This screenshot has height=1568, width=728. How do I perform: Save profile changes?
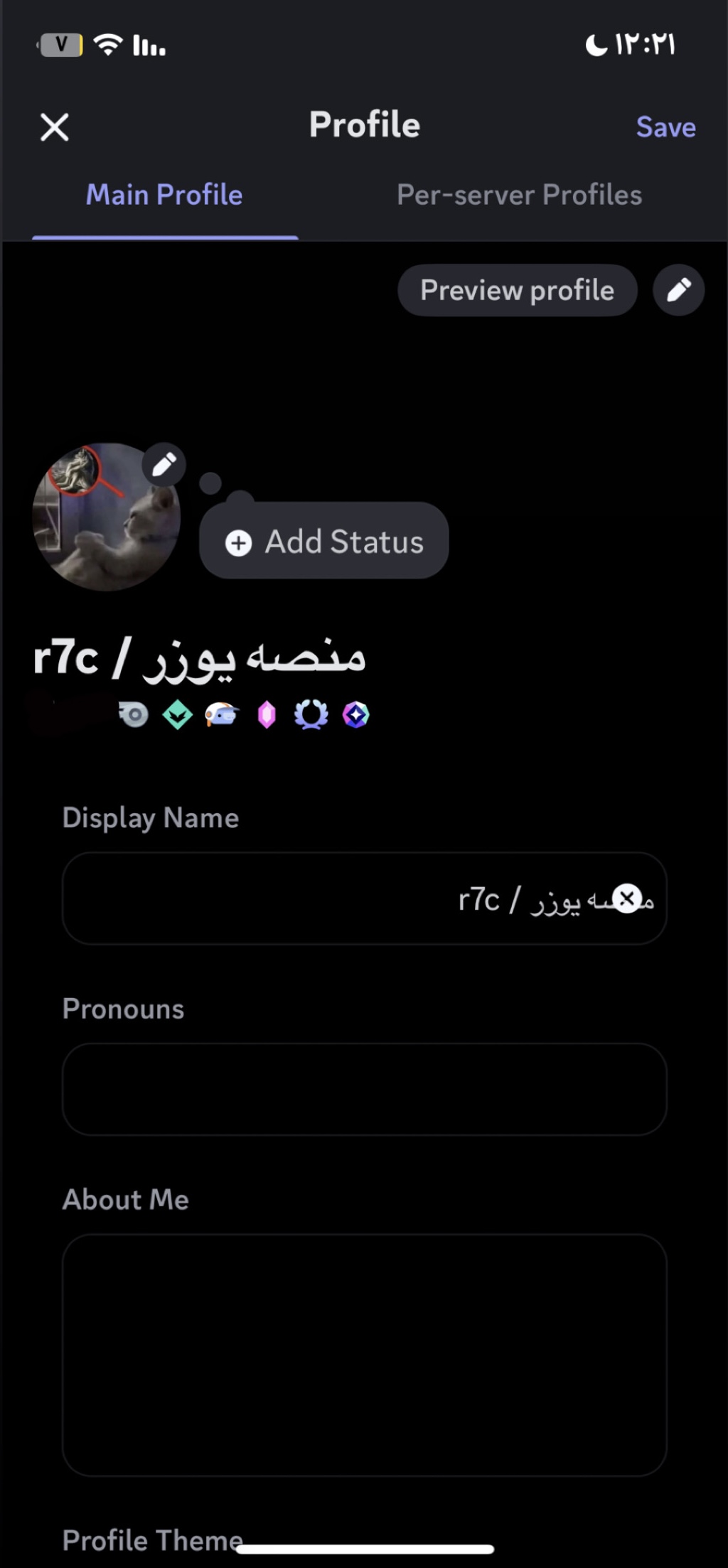665,127
